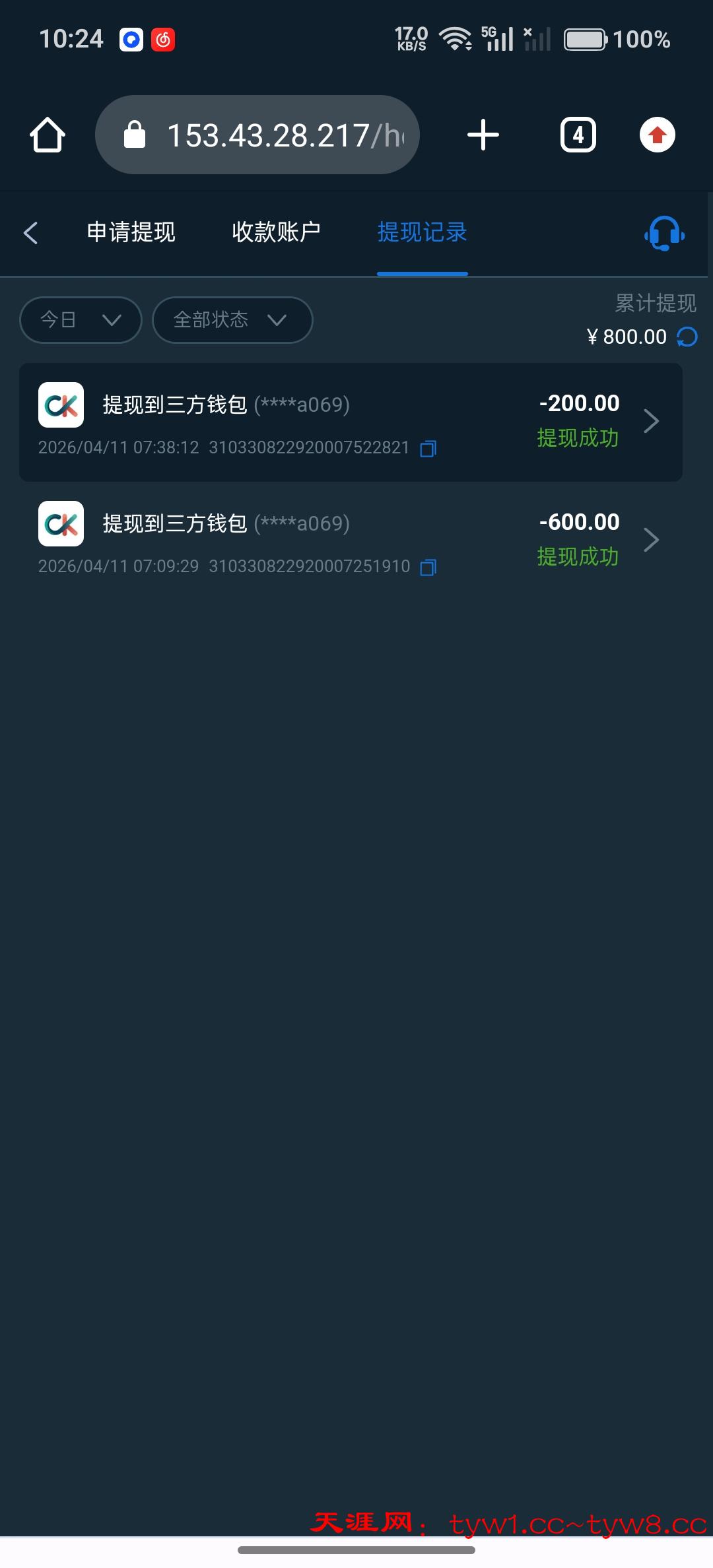The width and height of the screenshot is (713, 1568).
Task: Open a new browser tab
Action: tap(483, 135)
